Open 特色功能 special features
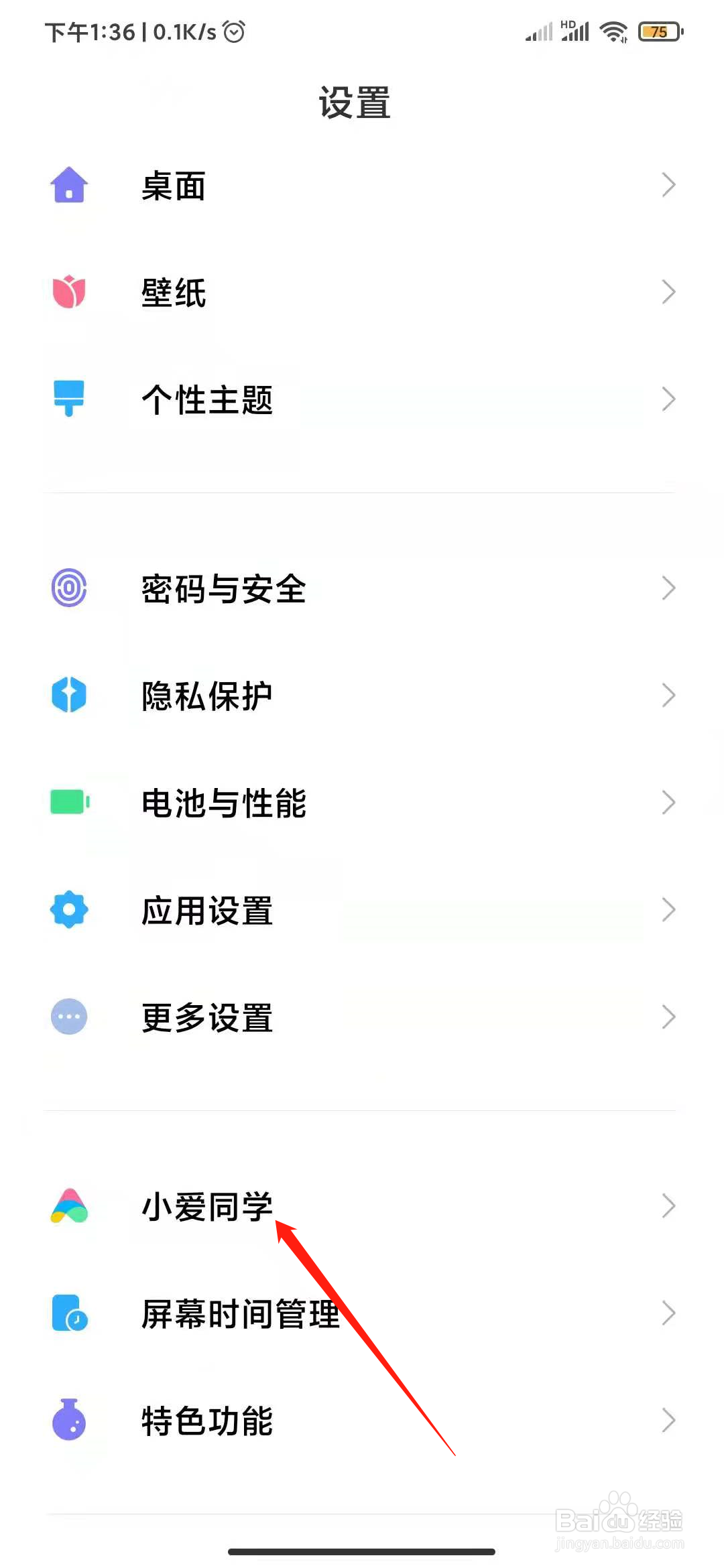The image size is (724, 1568). click(362, 1421)
